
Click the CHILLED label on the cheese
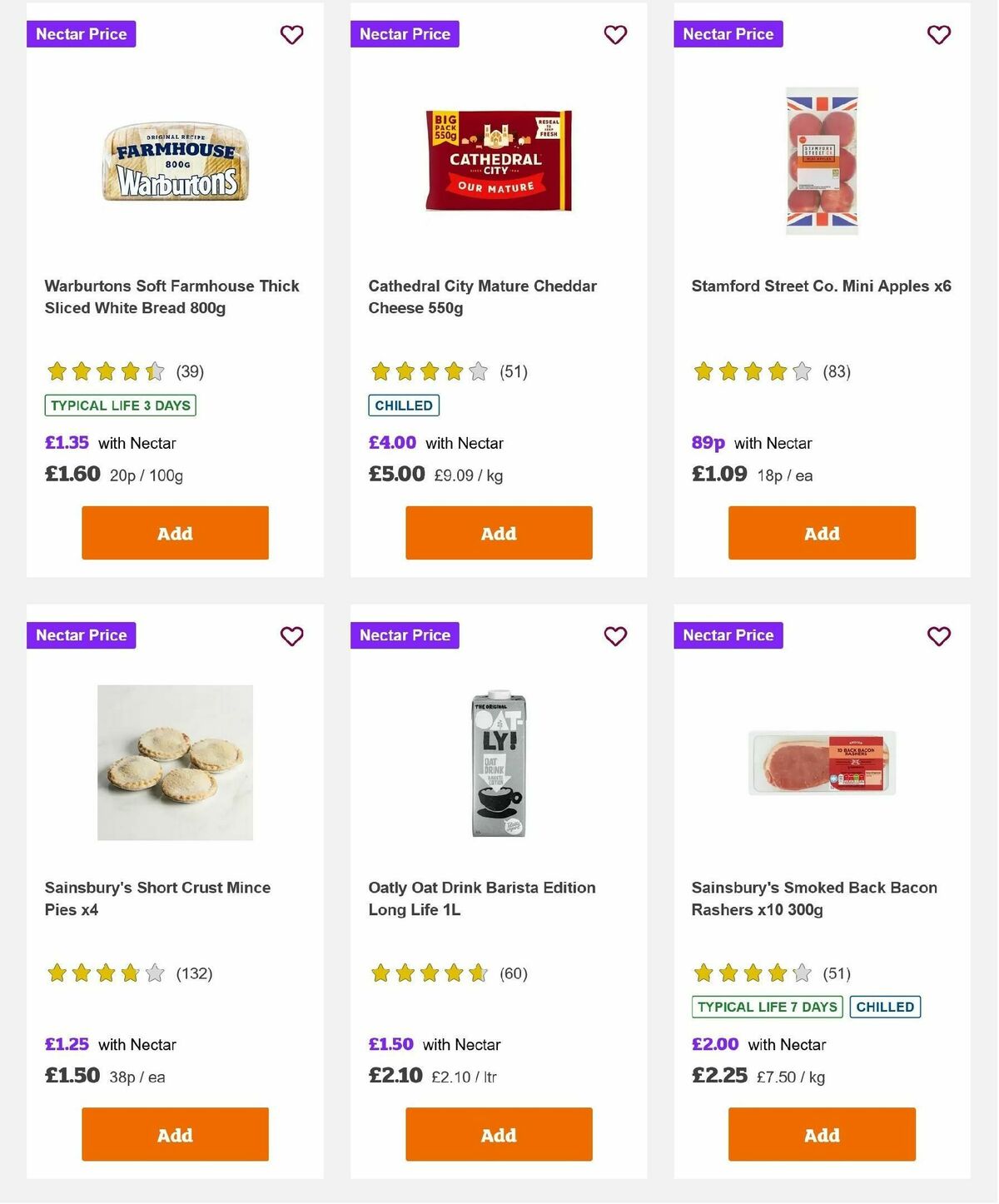coord(404,405)
